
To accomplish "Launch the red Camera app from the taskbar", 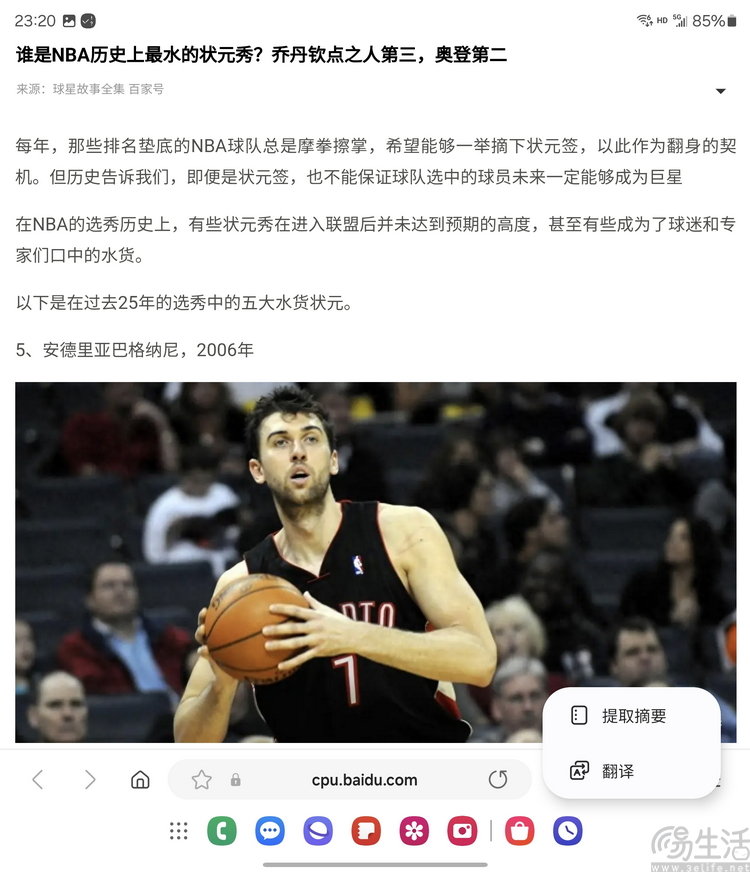I will click(x=462, y=831).
